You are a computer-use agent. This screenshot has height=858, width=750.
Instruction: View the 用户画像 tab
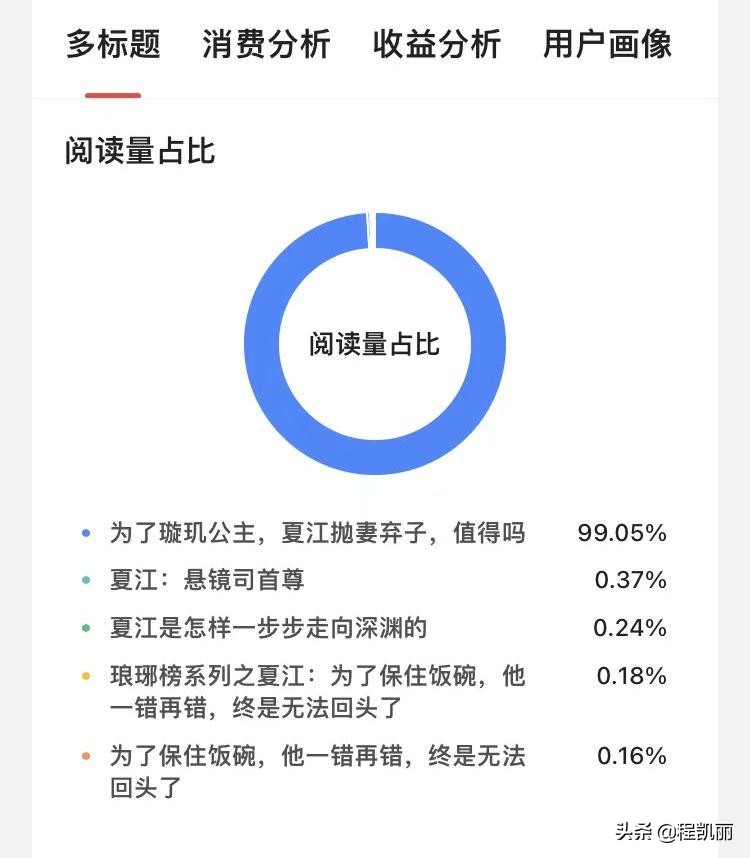[607, 45]
